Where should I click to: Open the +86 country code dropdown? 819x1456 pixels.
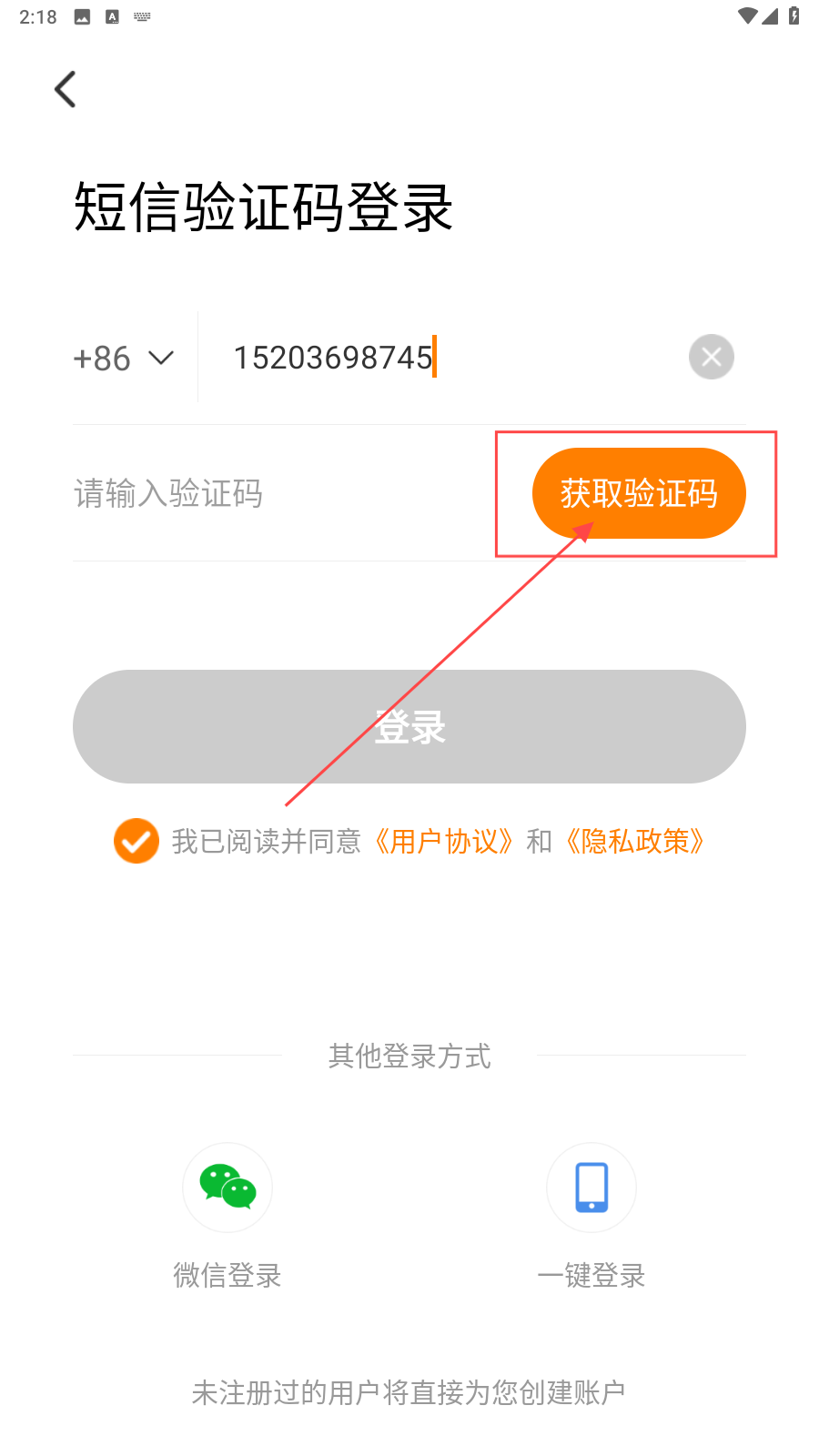(x=124, y=358)
